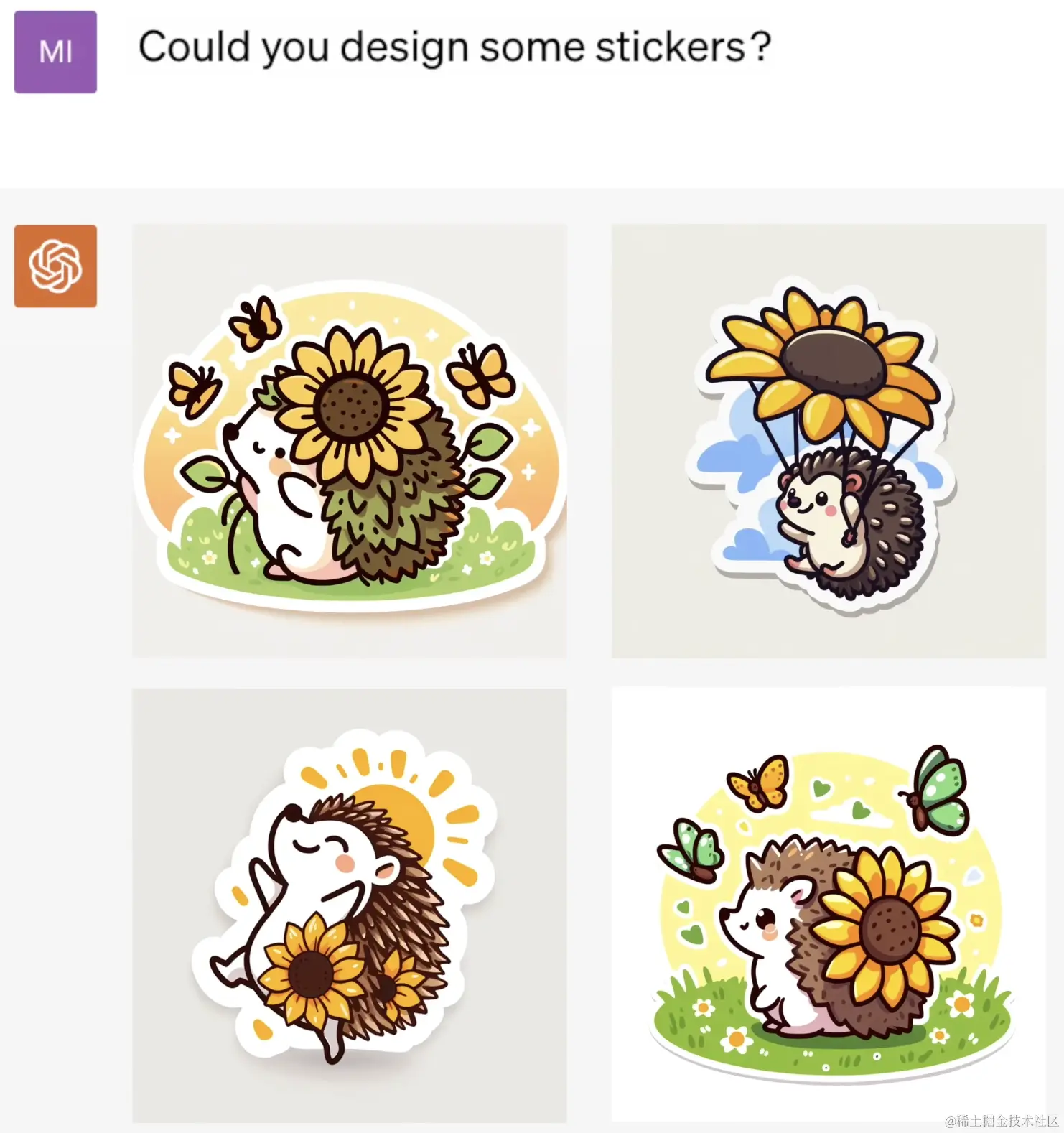The height and width of the screenshot is (1133, 1064).
Task: Open the sunflower parachute hedgehog sticker
Action: (829, 441)
